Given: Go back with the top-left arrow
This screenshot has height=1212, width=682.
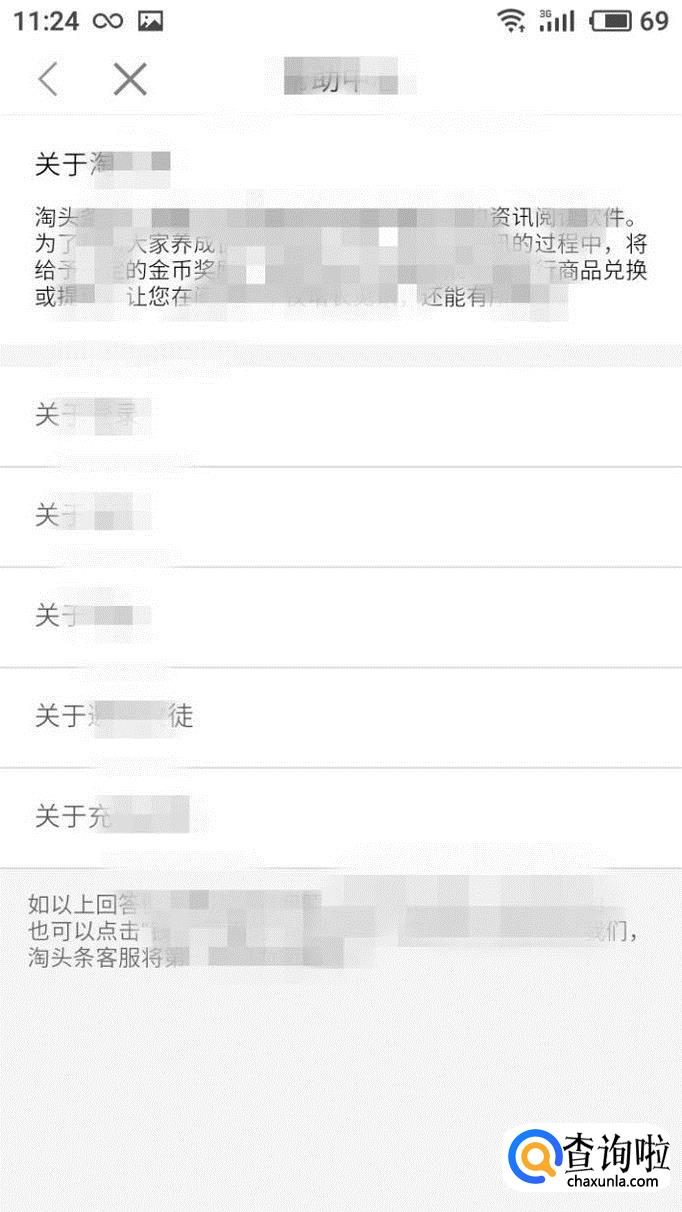Looking at the screenshot, I should point(48,79).
